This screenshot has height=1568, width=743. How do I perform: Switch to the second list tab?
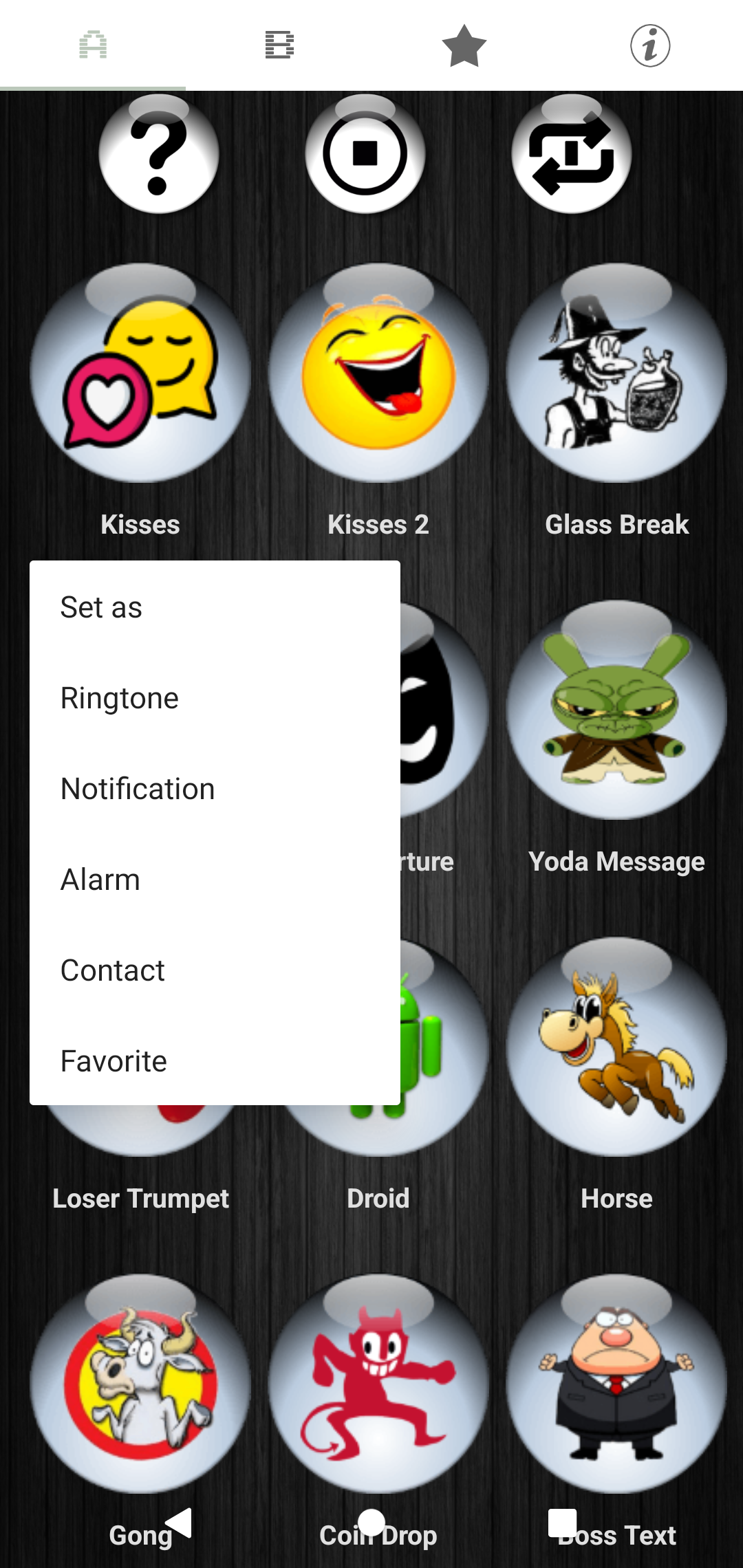[x=279, y=45]
